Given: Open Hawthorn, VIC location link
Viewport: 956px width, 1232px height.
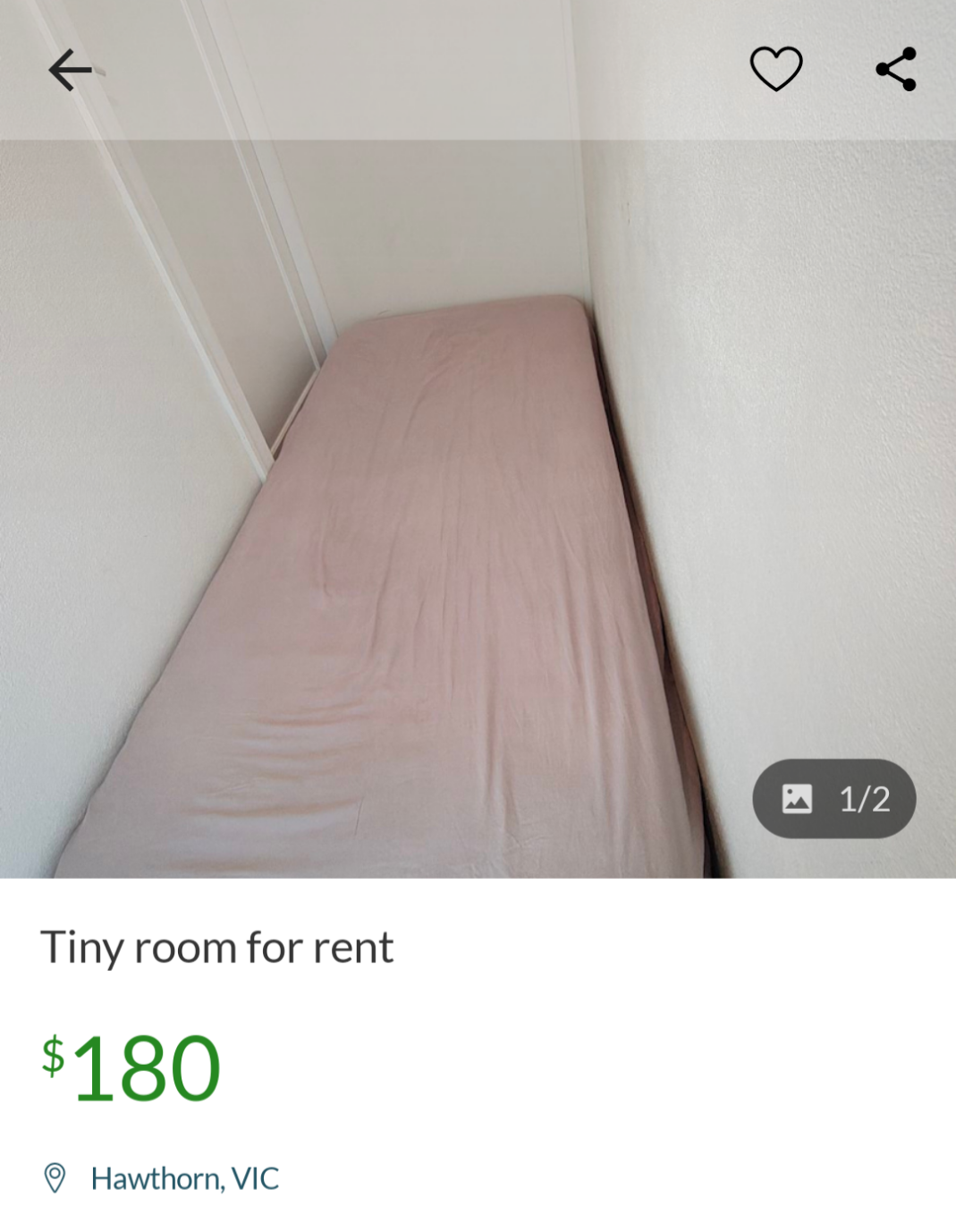Looking at the screenshot, I should coord(184,1178).
